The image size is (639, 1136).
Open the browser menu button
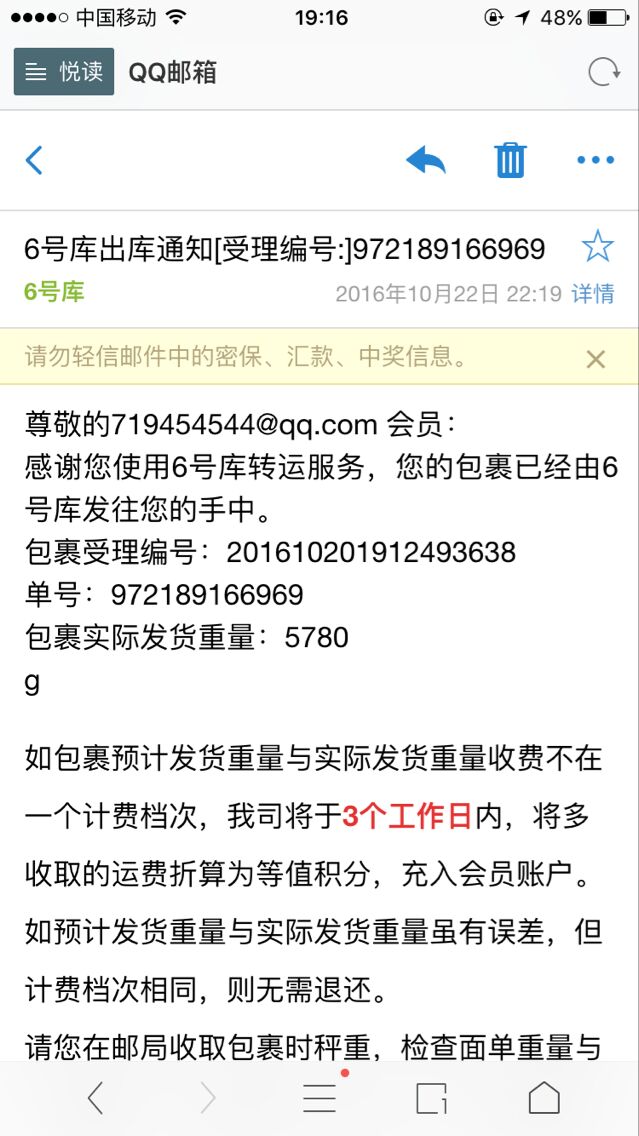(x=320, y=1097)
